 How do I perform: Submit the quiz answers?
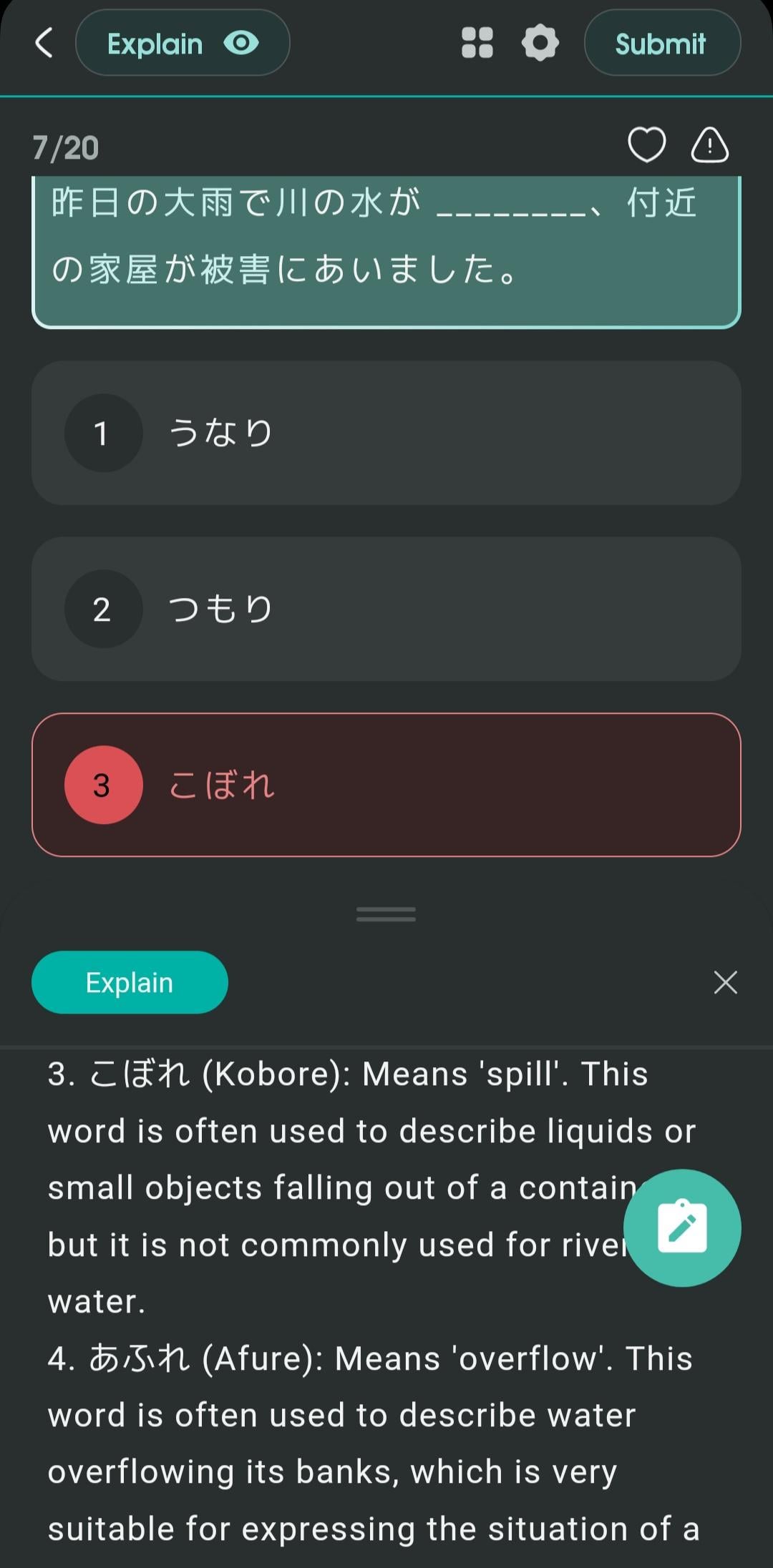[662, 43]
